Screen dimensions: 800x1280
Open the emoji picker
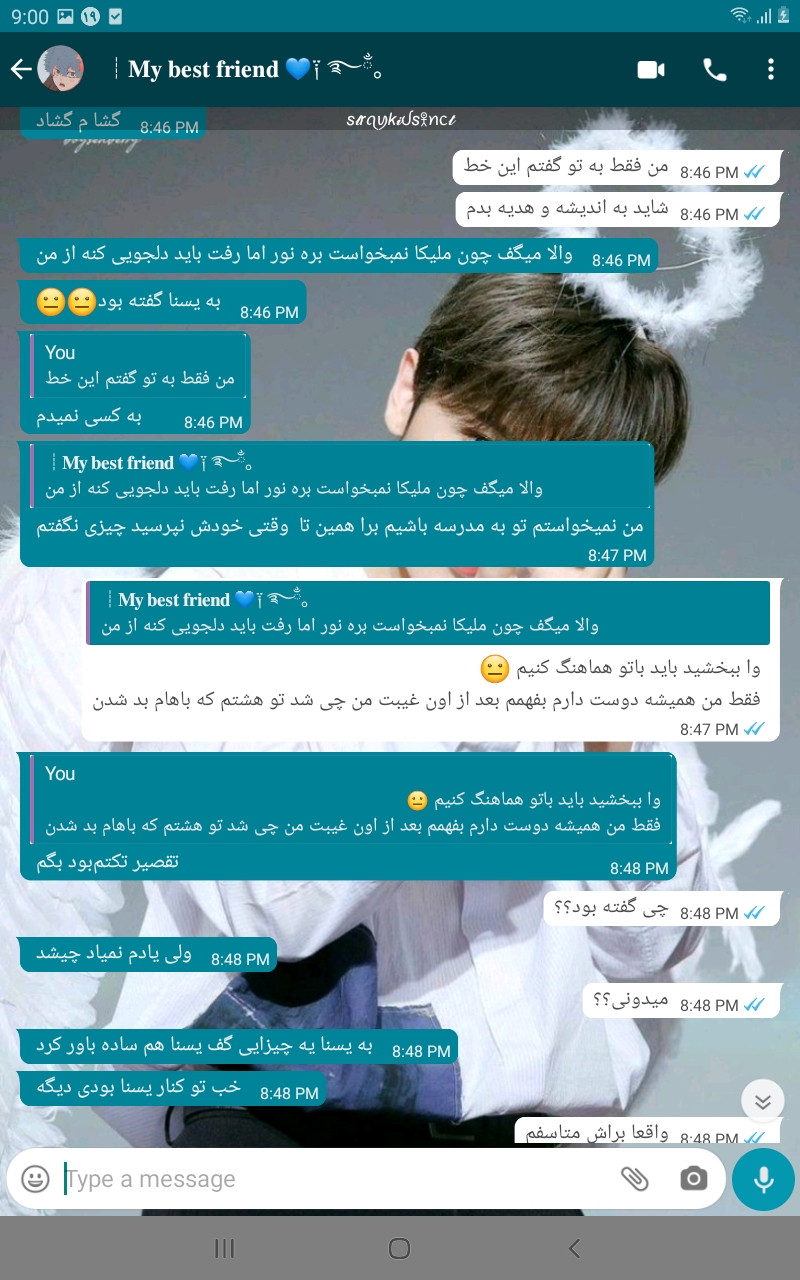point(35,1179)
